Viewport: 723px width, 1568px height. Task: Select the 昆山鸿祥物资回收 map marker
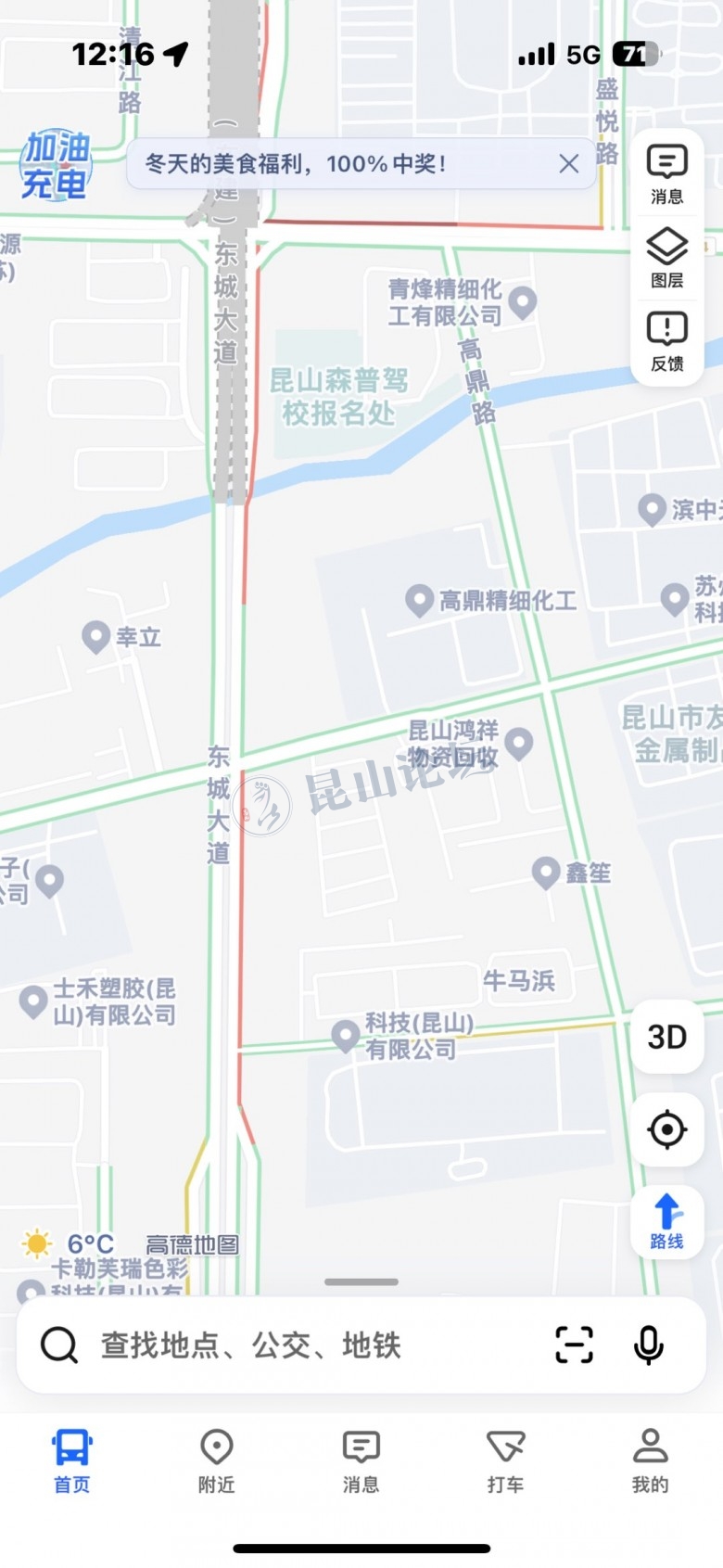519,743
